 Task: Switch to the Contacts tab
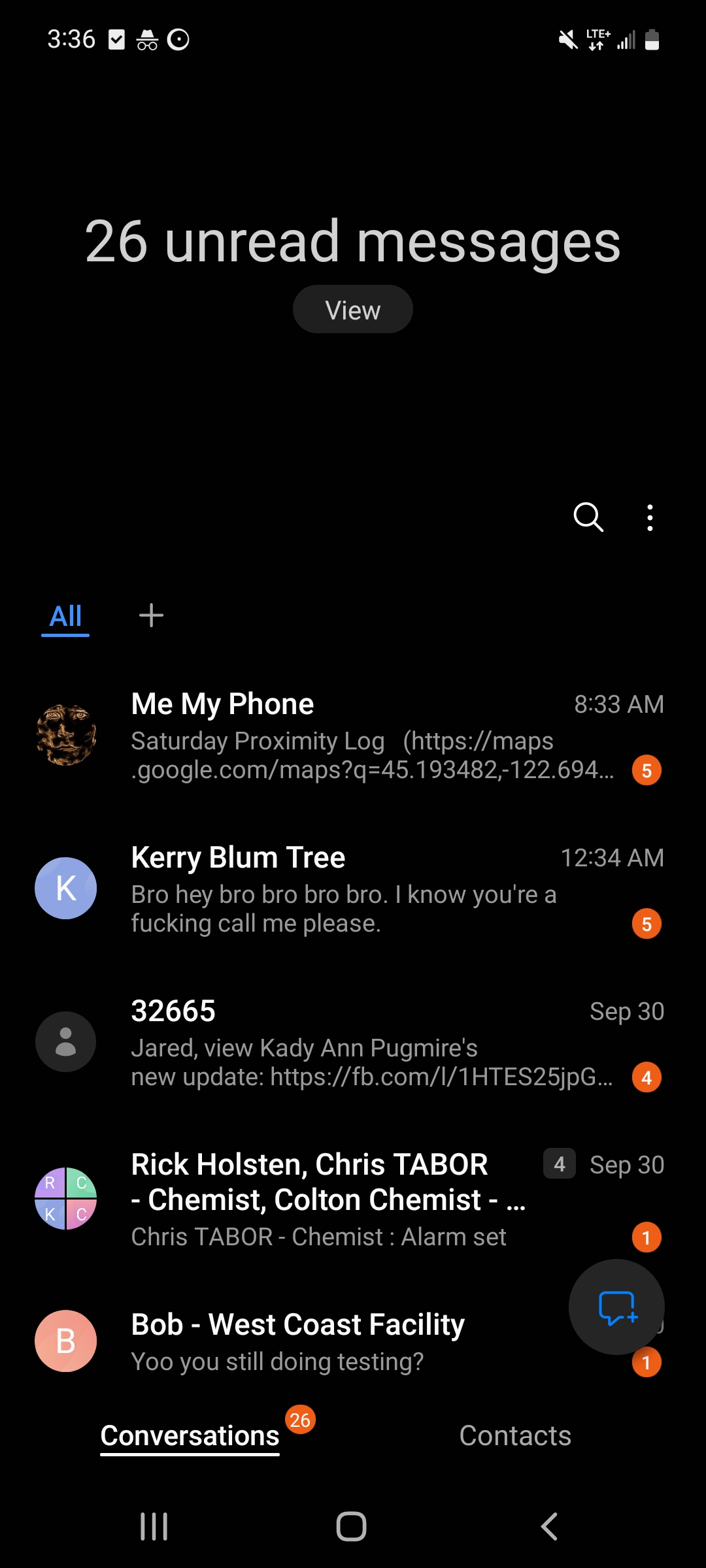515,1435
